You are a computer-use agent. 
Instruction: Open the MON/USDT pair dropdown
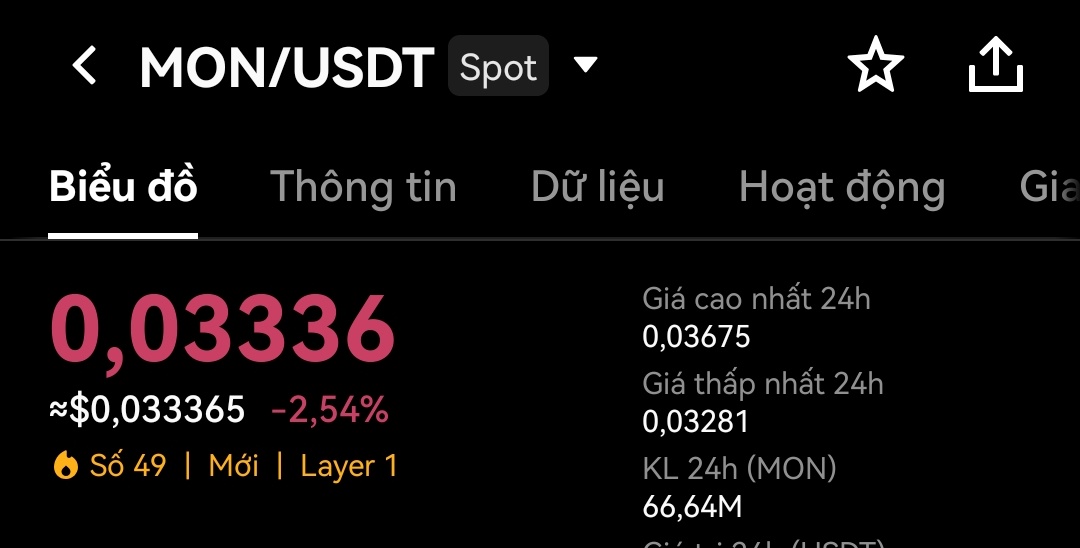(585, 66)
